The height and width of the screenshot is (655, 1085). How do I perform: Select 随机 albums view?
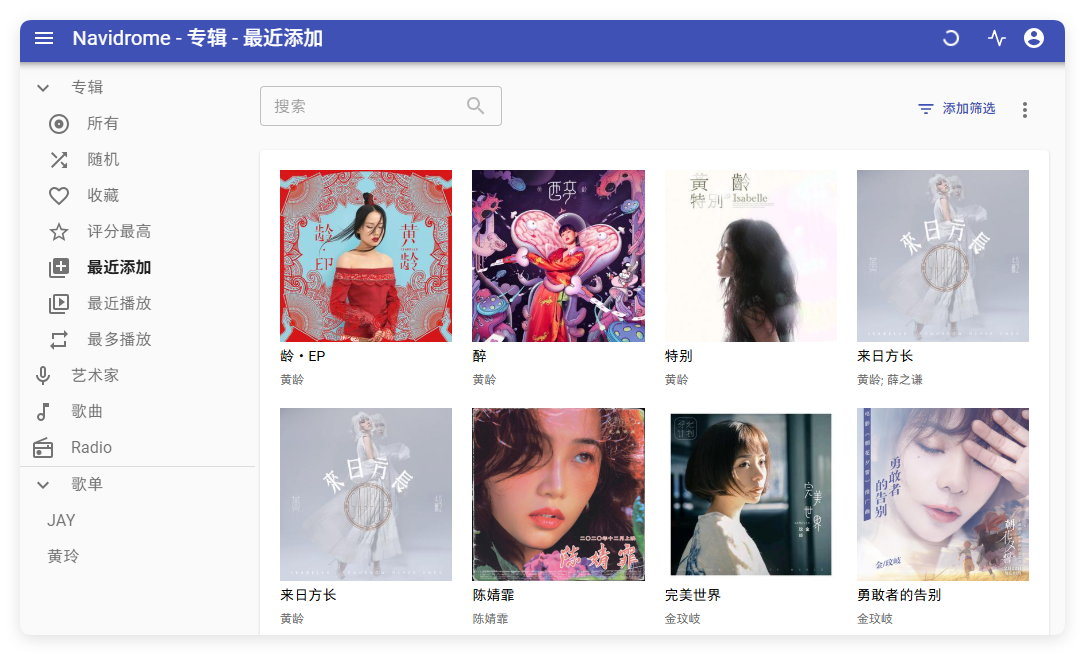(102, 160)
